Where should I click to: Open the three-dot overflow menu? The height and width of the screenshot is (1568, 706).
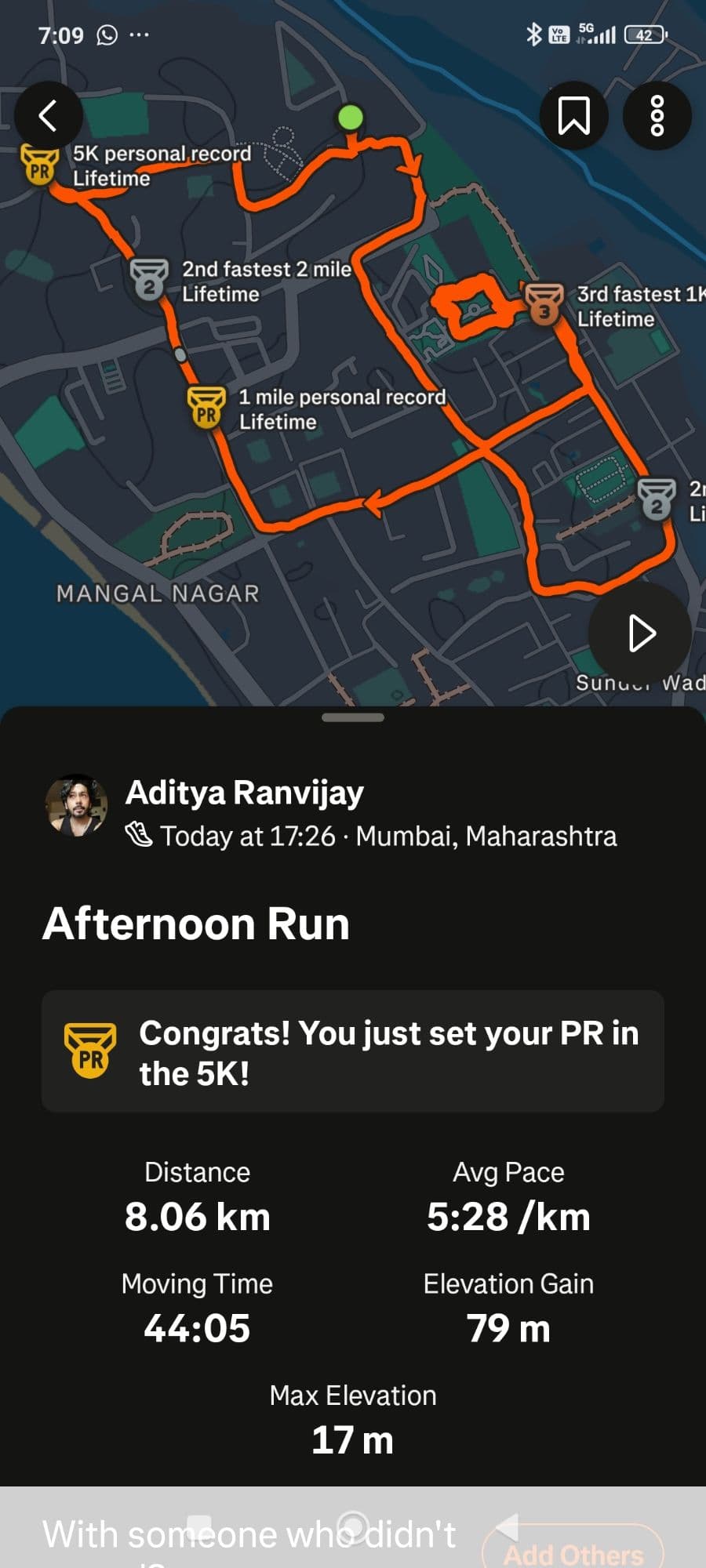657,115
